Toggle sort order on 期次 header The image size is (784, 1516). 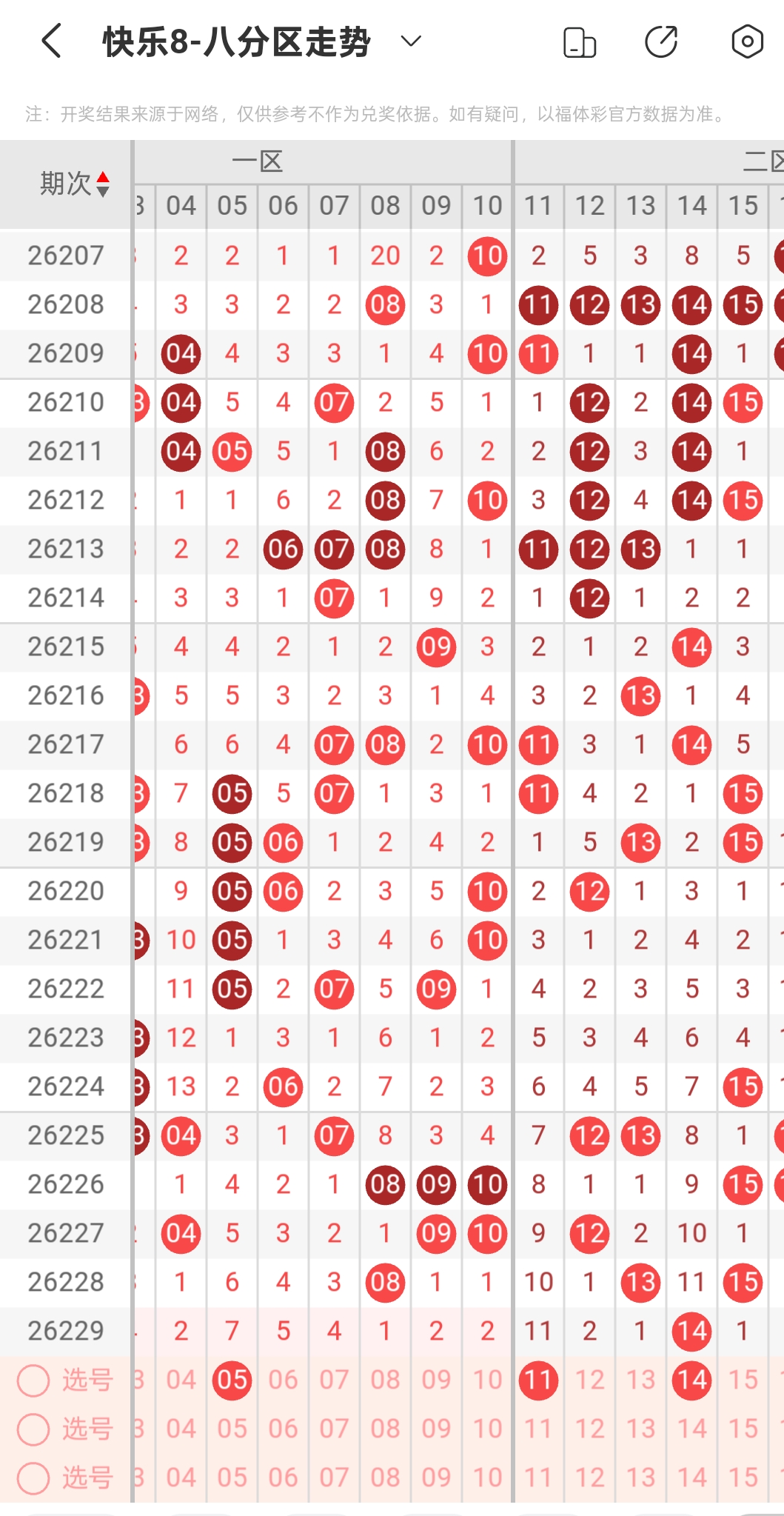click(103, 184)
